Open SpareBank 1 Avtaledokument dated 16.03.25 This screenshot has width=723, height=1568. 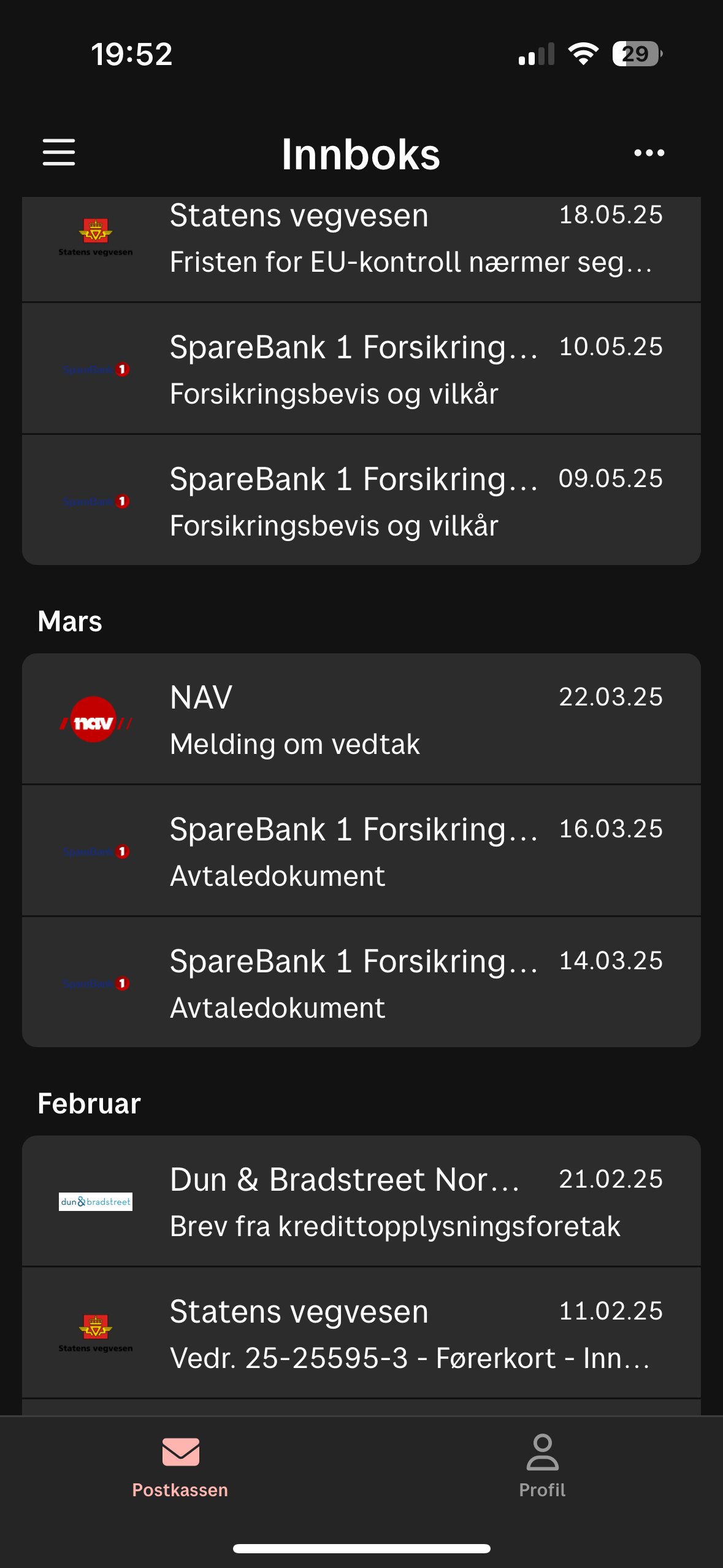[x=361, y=851]
